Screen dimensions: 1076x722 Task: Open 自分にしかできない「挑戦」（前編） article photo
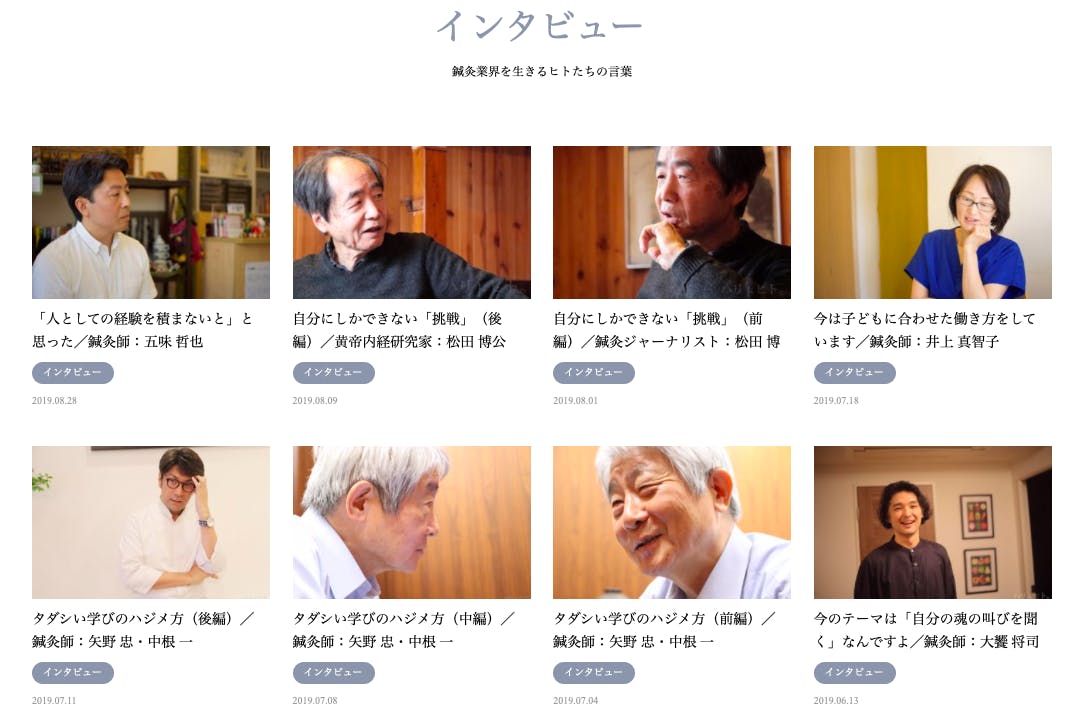tap(671, 222)
